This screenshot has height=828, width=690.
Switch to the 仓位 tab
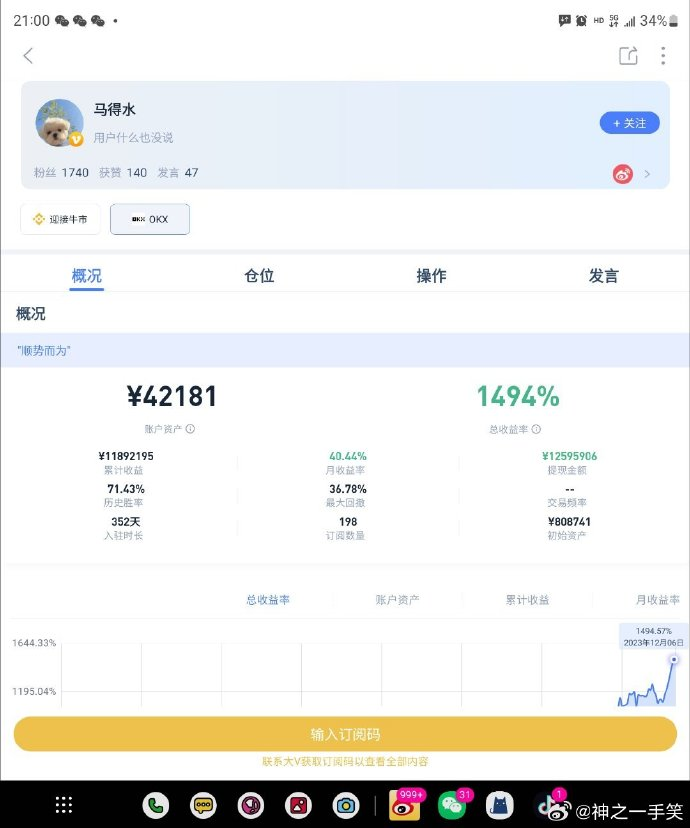pyautogui.click(x=259, y=276)
